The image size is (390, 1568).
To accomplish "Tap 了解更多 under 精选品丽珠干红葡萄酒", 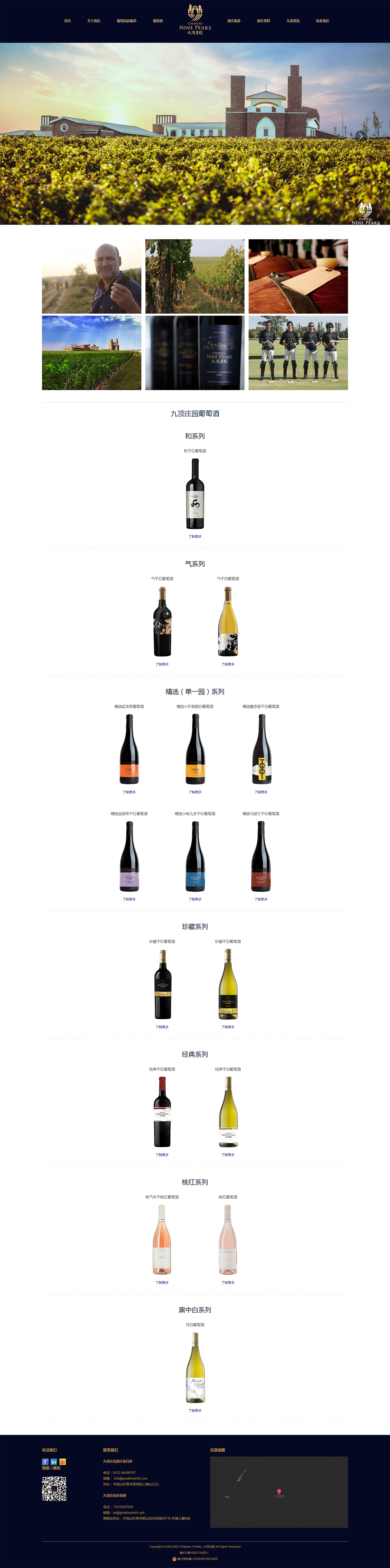I will pos(129,899).
